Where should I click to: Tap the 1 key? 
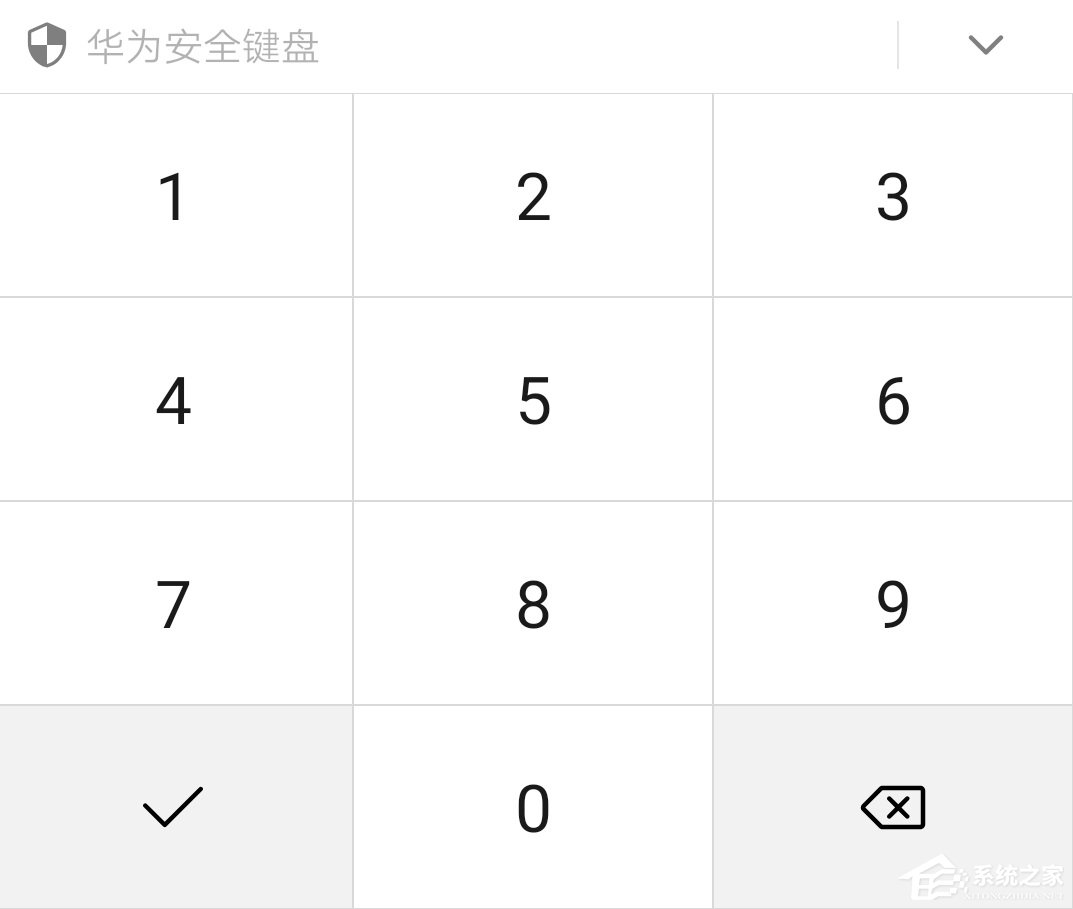175,196
